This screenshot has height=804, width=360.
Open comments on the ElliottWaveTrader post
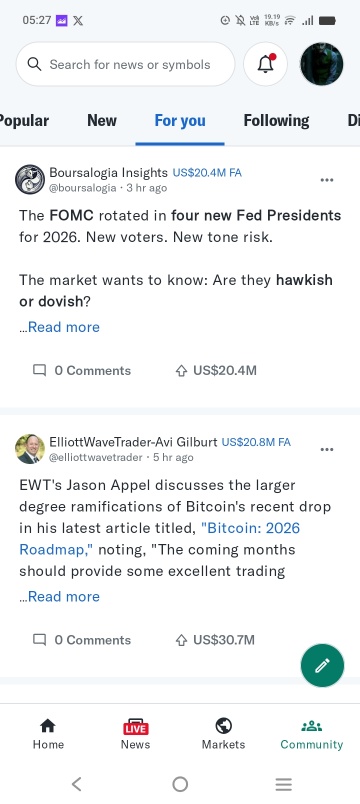click(x=82, y=640)
